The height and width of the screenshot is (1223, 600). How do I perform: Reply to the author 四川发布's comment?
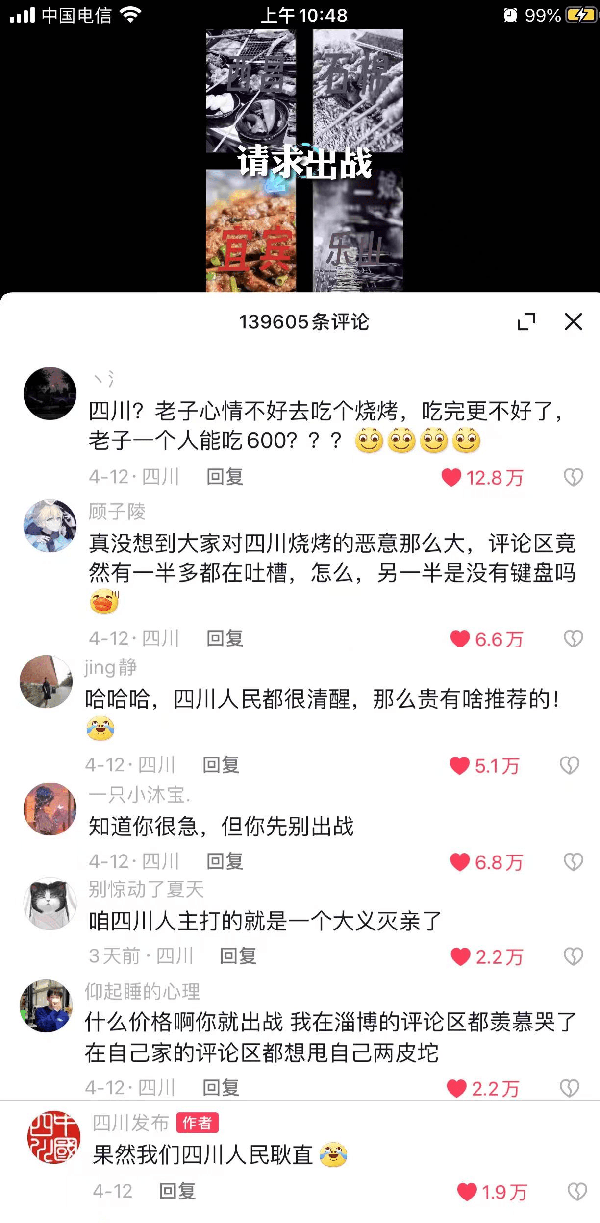178,1191
